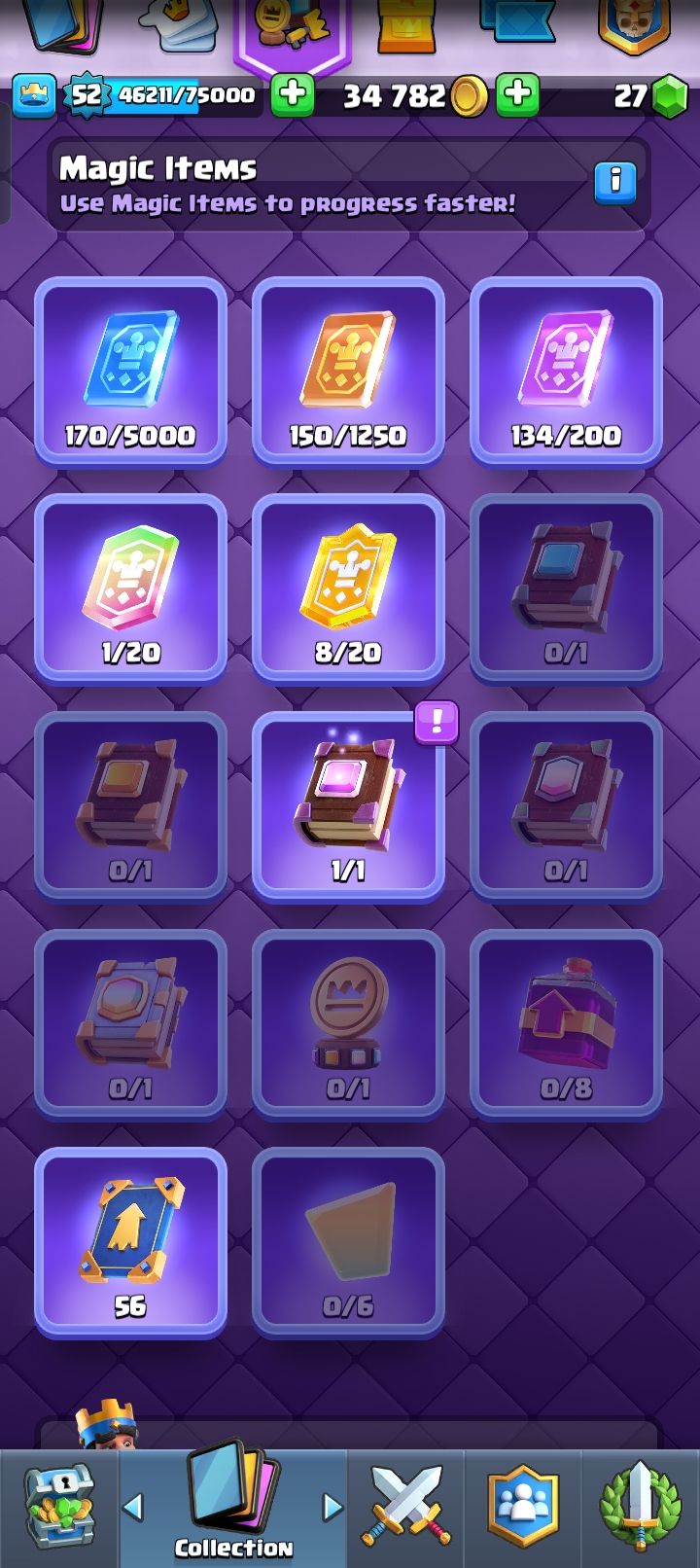Select the blue Common Wild Card 170/5000
700x1568 pixels.
130,372
